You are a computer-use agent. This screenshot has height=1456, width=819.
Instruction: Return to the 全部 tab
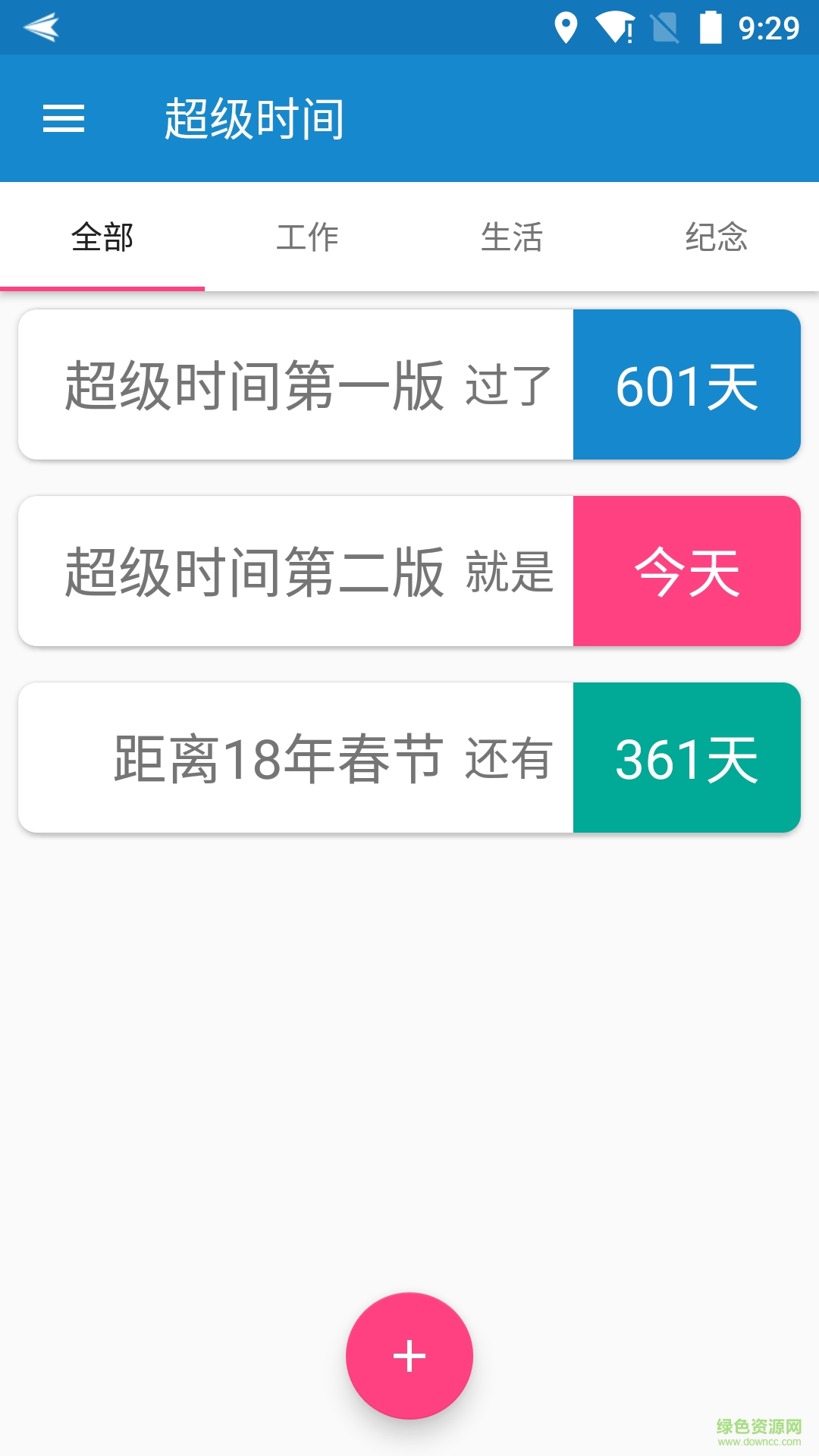pyautogui.click(x=102, y=237)
